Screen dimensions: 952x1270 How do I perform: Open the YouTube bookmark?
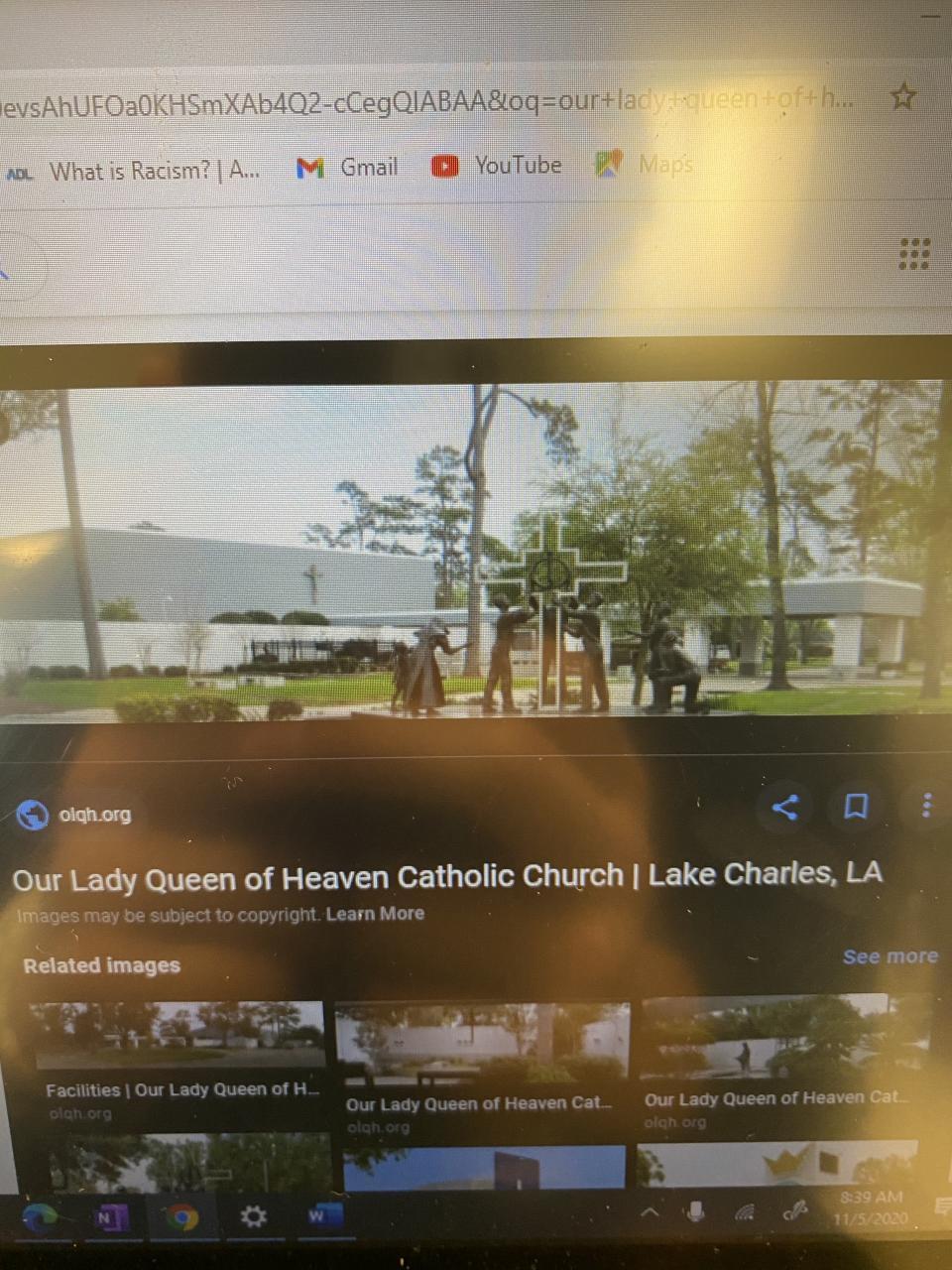[x=497, y=166]
